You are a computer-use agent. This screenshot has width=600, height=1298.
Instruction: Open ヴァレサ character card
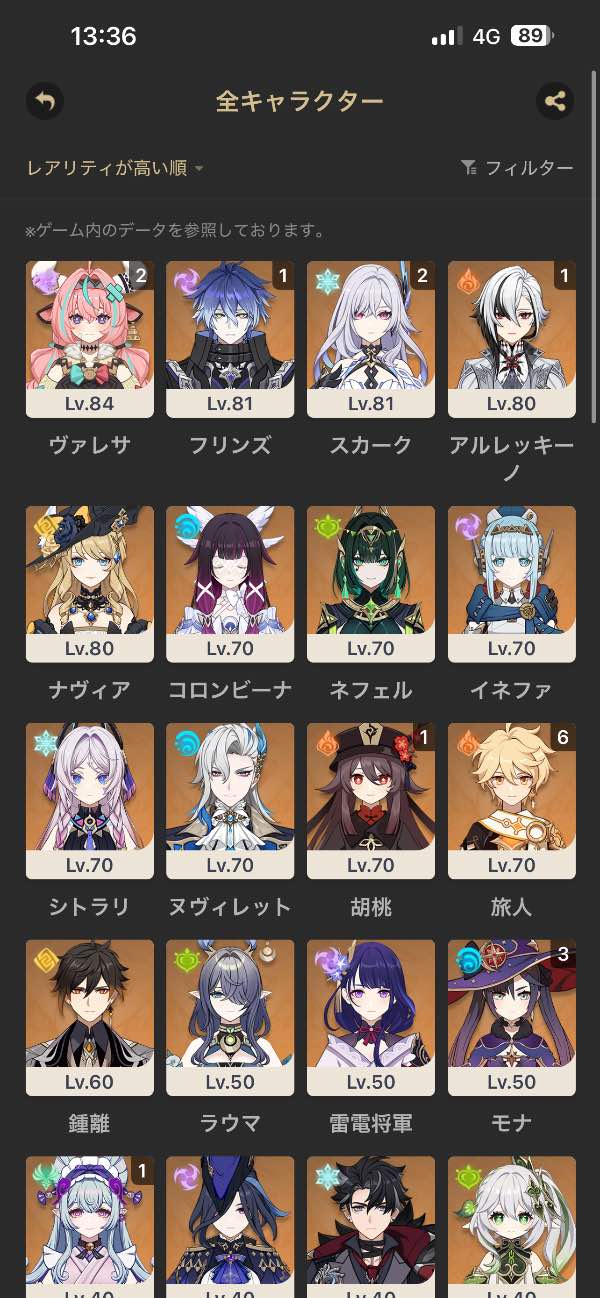point(90,339)
